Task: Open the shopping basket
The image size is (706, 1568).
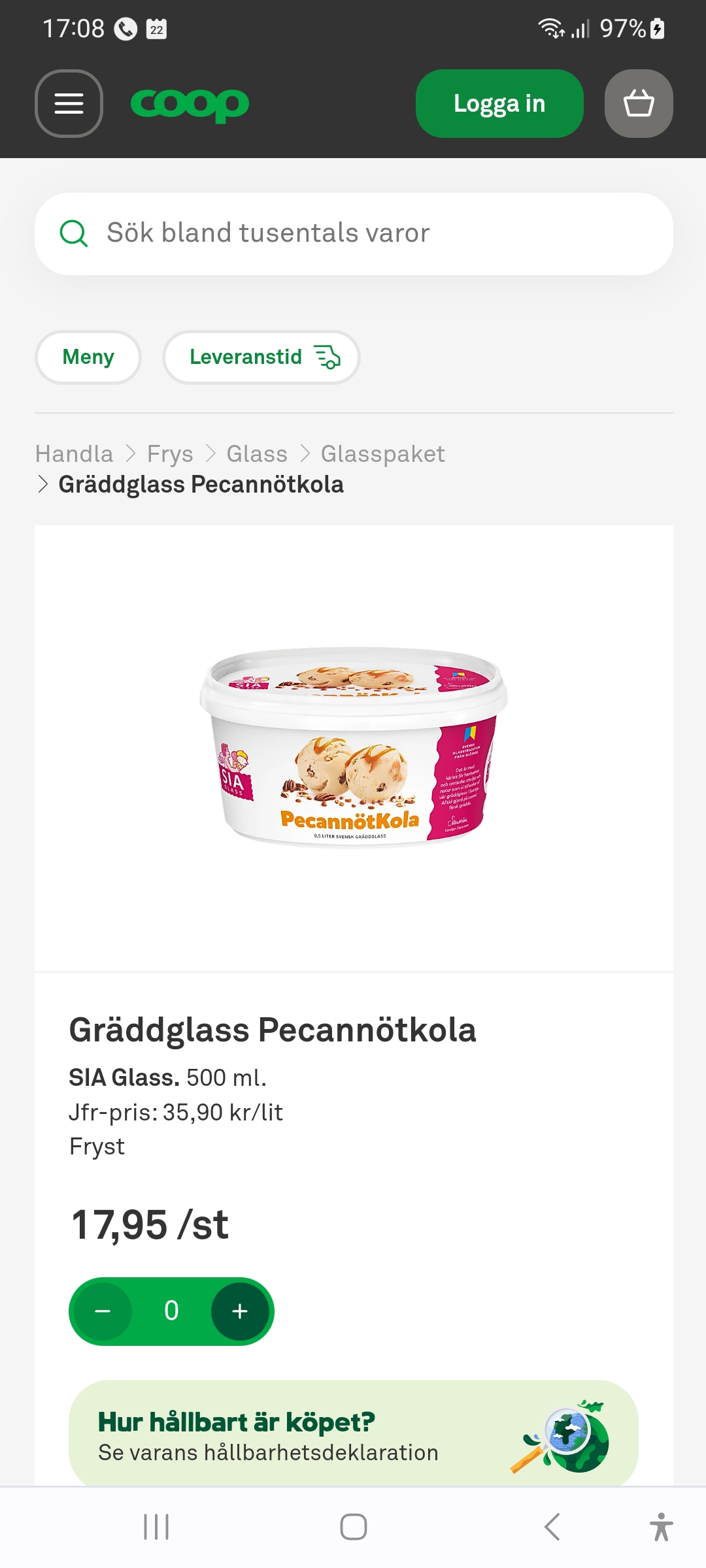Action: [x=639, y=103]
